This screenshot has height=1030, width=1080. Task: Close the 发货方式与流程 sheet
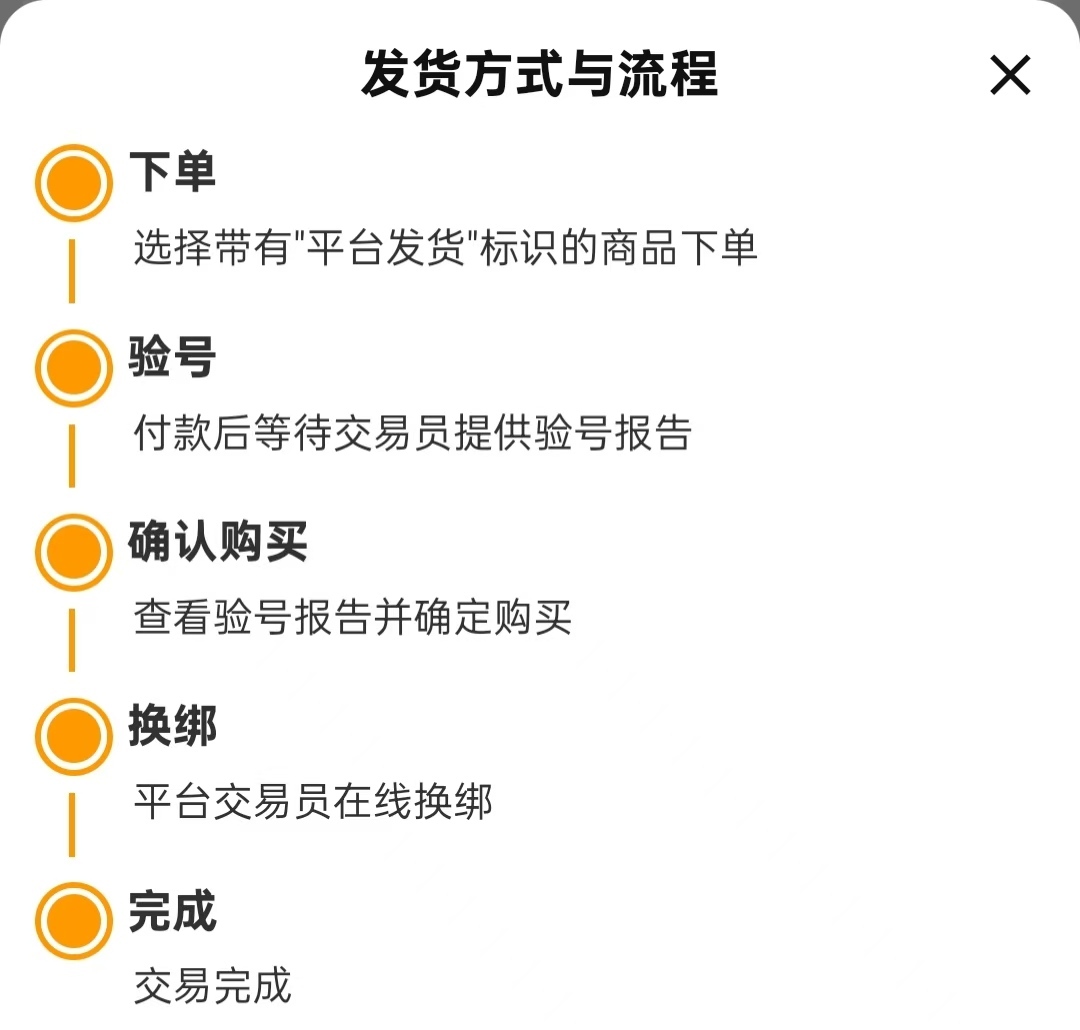tap(1010, 75)
